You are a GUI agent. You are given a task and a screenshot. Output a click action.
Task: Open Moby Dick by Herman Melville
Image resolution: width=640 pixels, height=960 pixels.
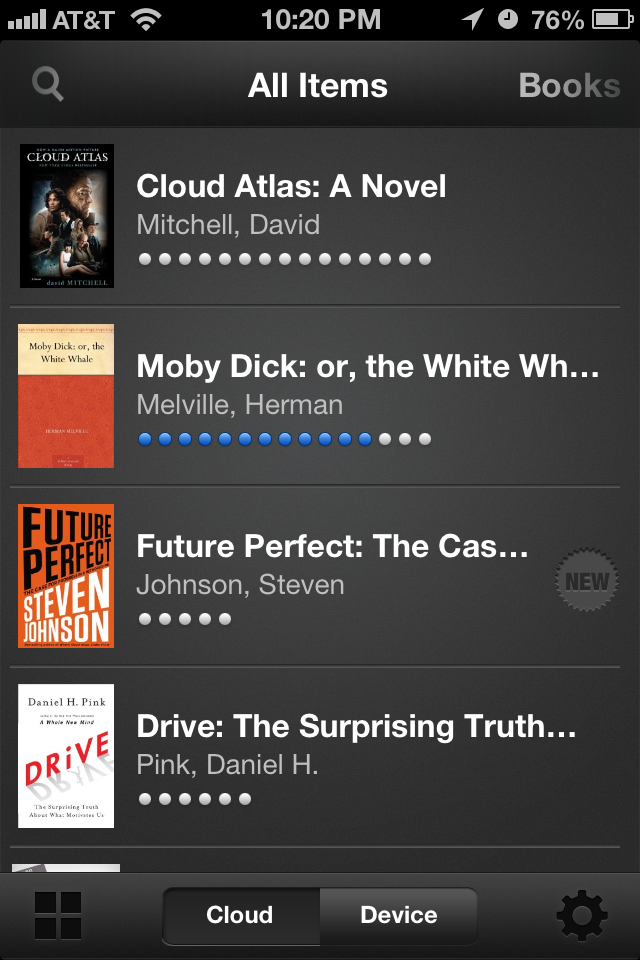(367, 367)
